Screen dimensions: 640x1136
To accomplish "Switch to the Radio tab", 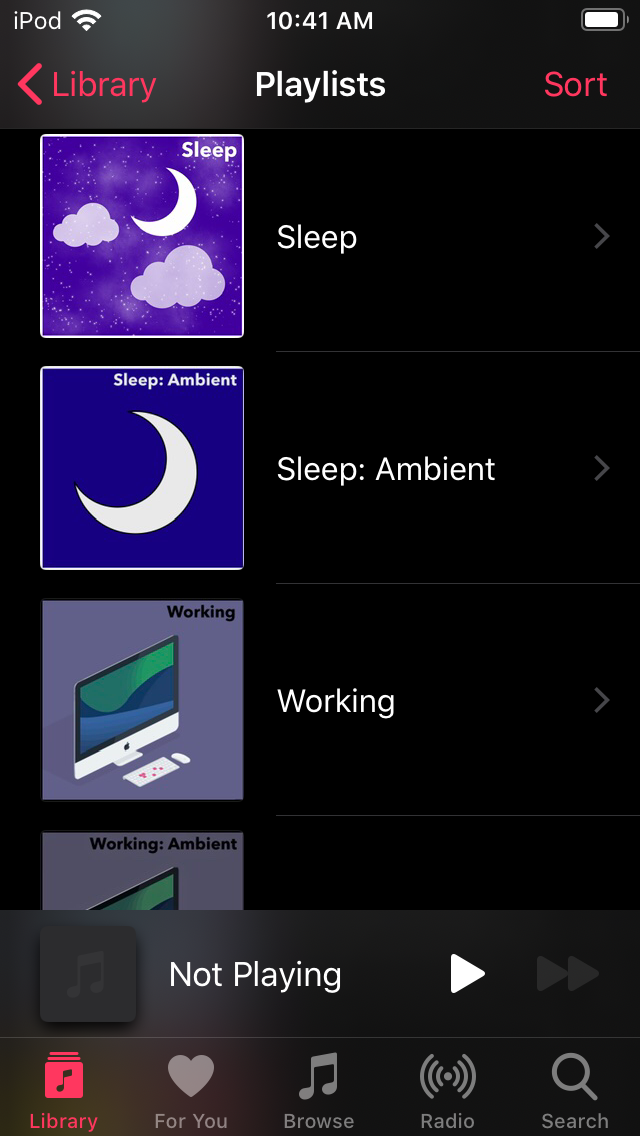I will tap(447, 1092).
